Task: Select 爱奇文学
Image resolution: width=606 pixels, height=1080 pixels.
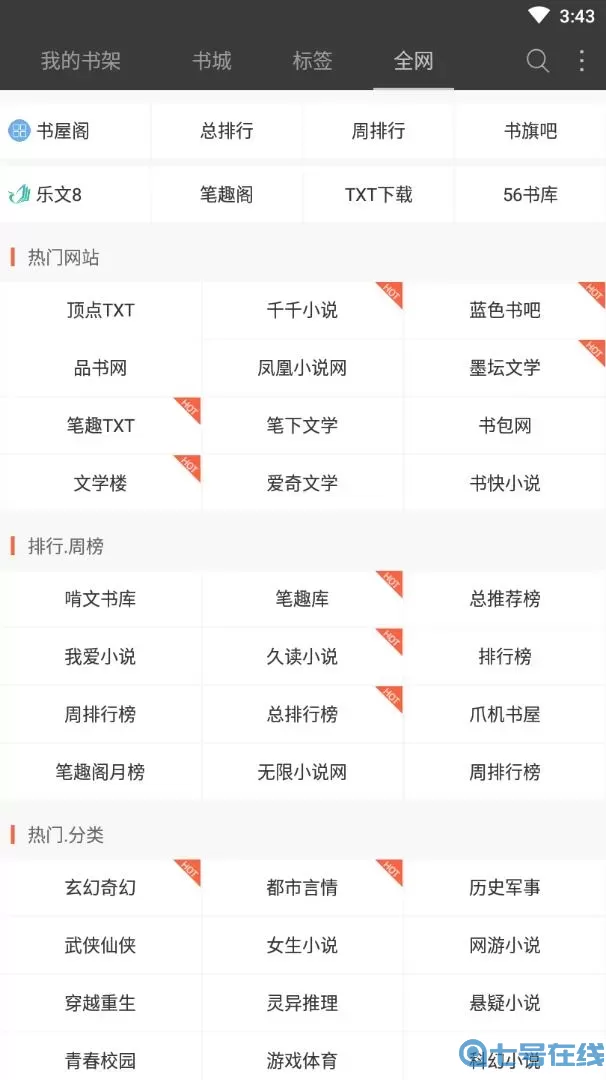Action: (302, 483)
